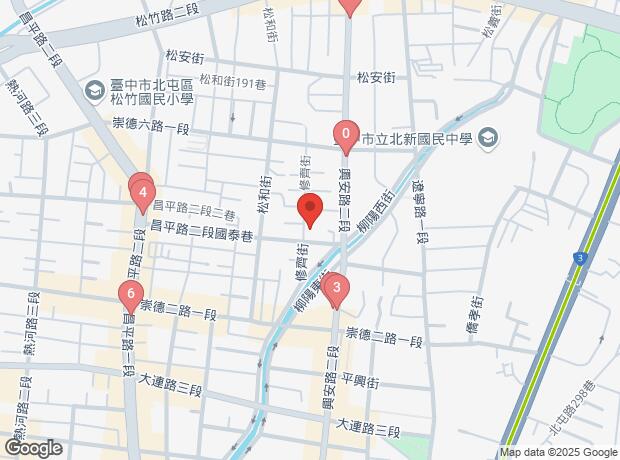Tap the unnumbered red location pin
The image size is (620, 460).
(x=309, y=211)
